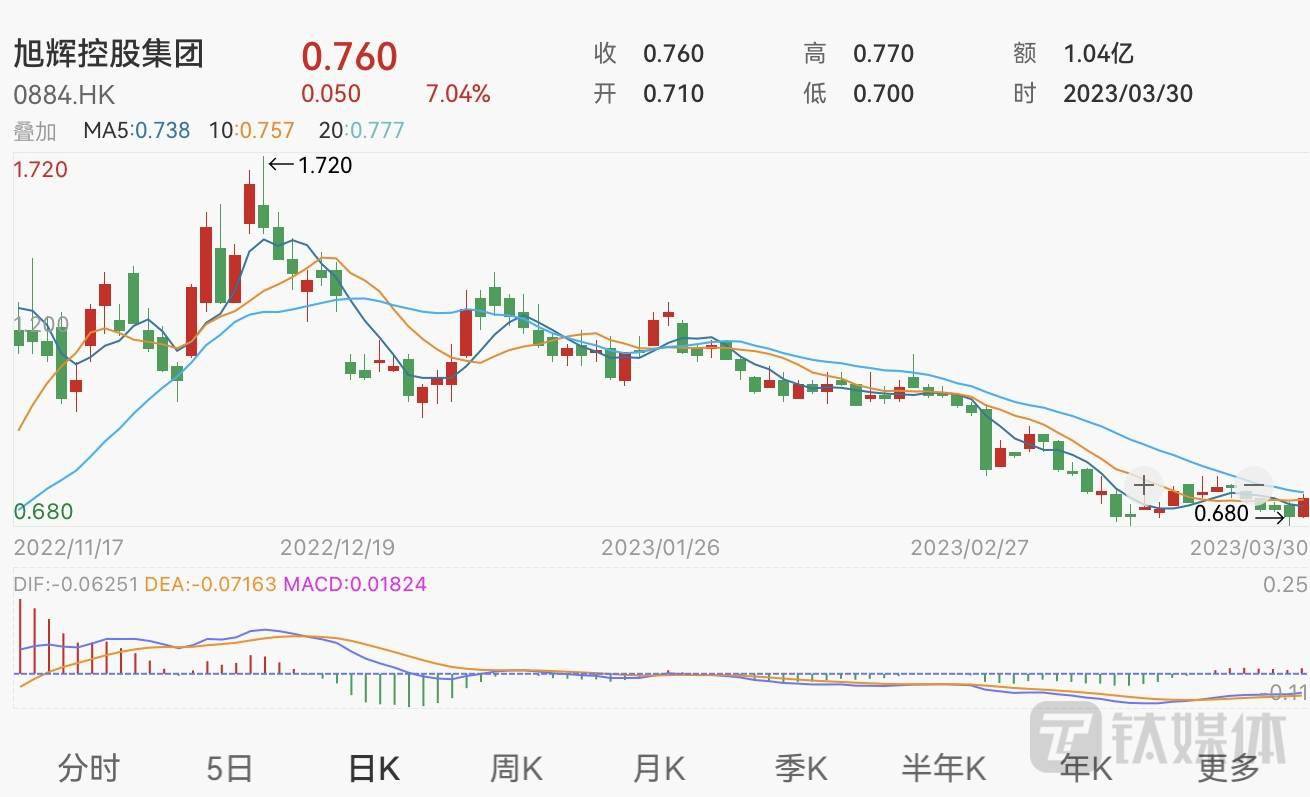This screenshot has height=797, width=1310.
Task: View the 半年K chart
Action: click(944, 768)
